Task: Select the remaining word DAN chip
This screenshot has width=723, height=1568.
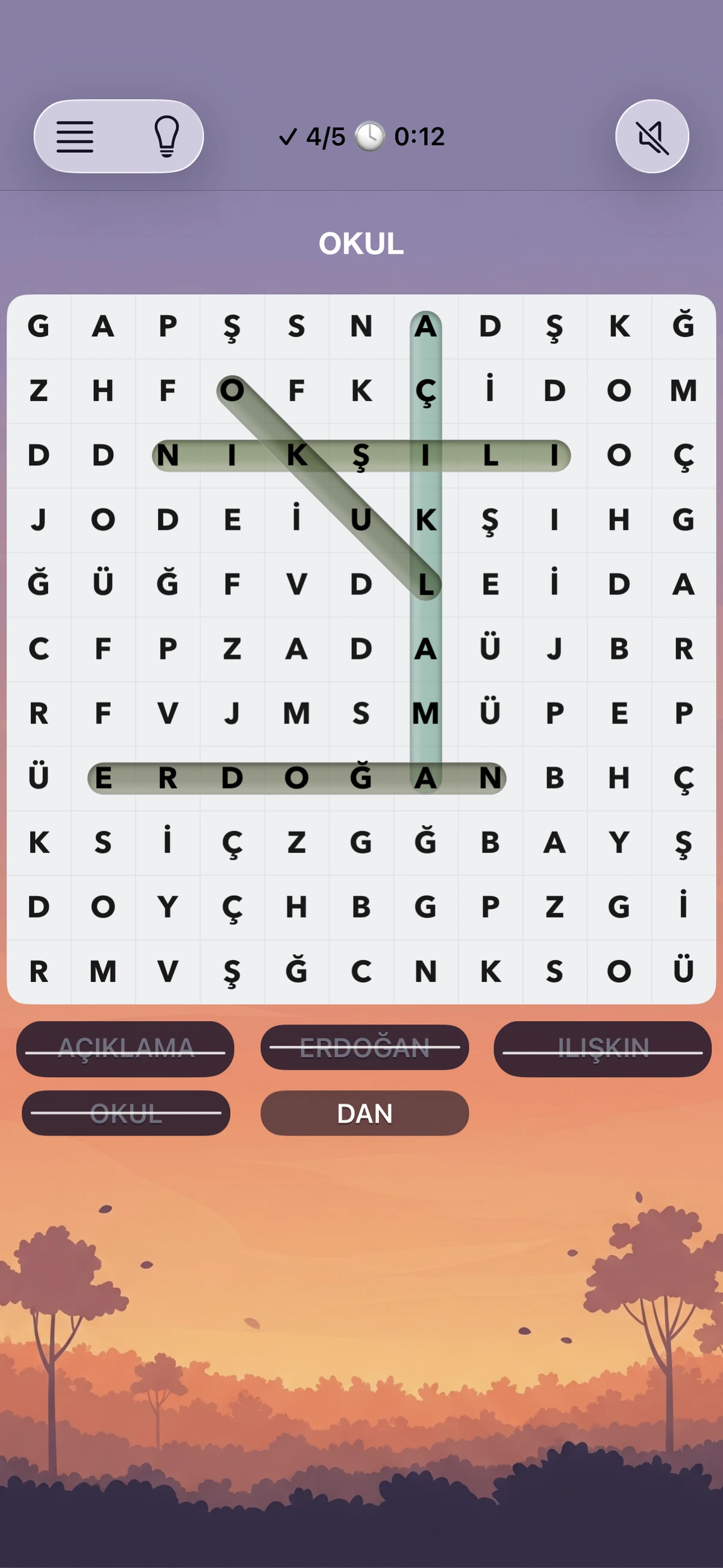Action: [365, 1113]
